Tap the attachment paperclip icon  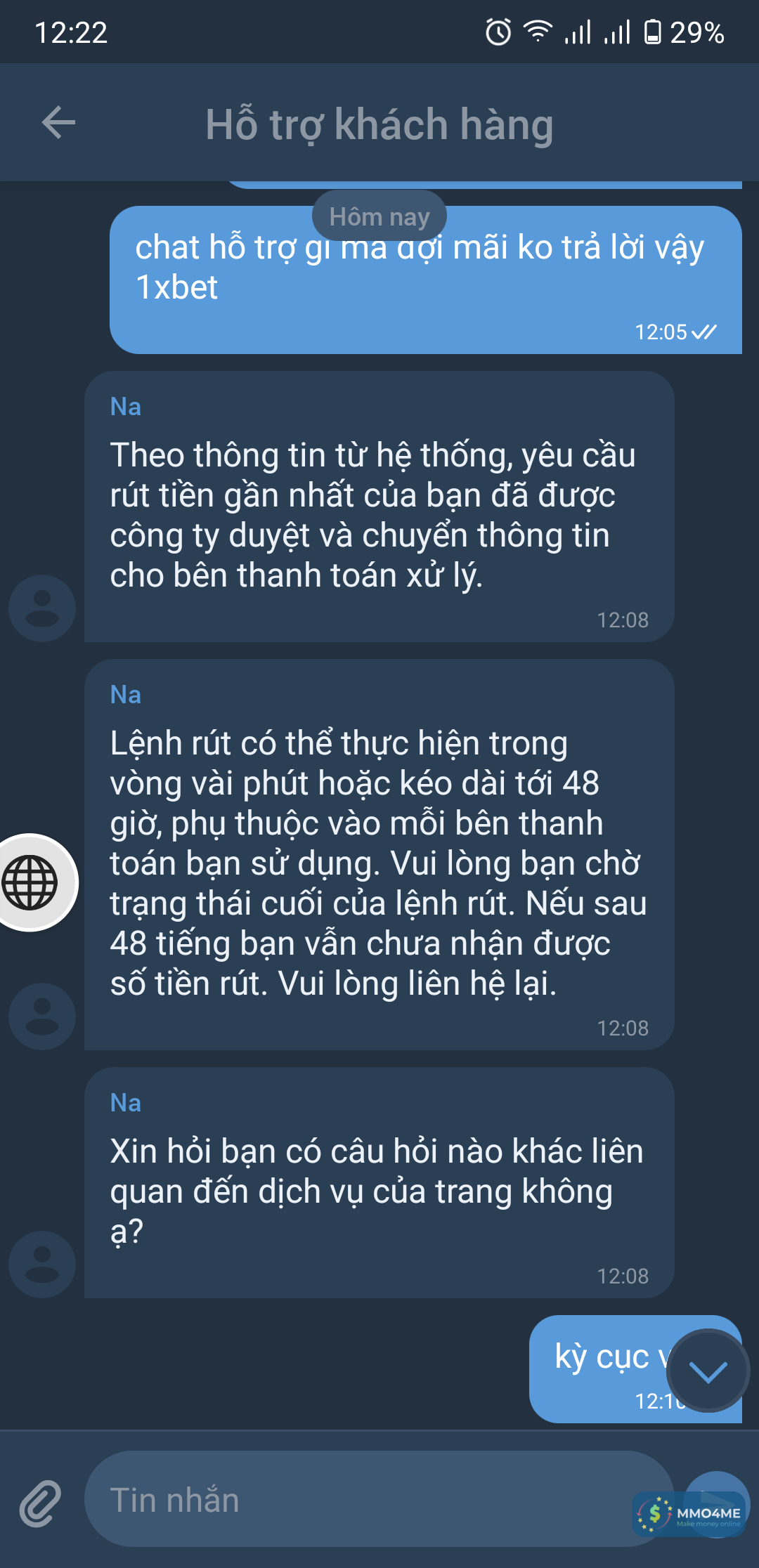click(40, 1503)
